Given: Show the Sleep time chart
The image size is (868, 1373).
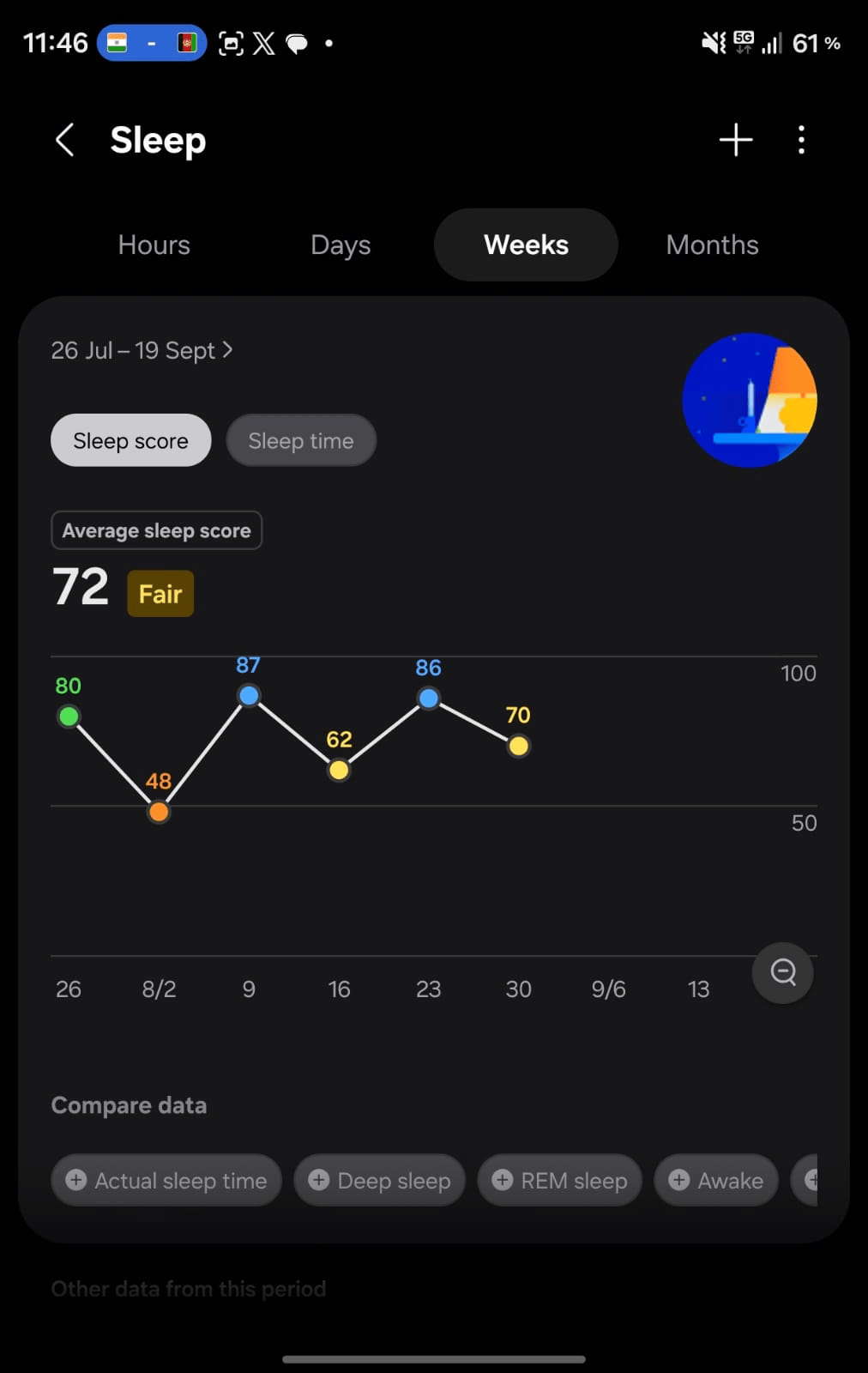Looking at the screenshot, I should 301,440.
